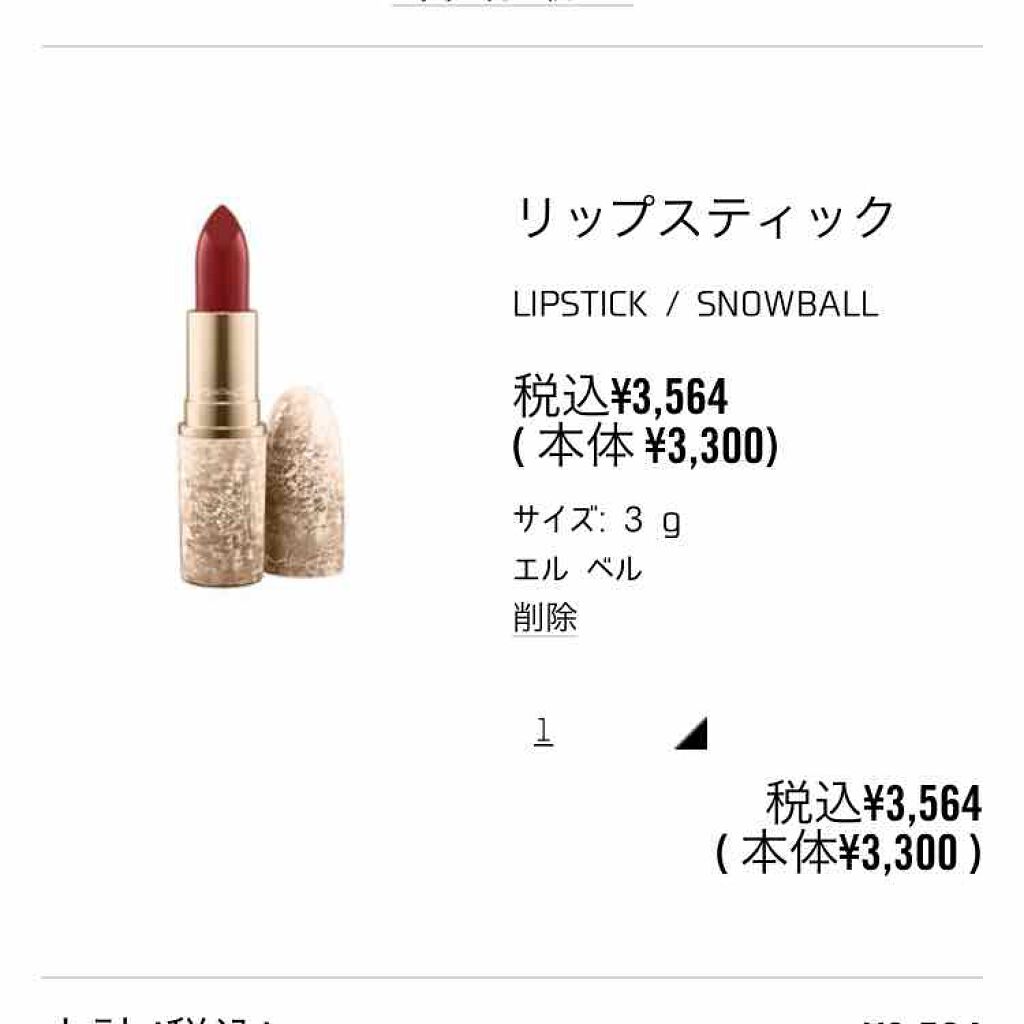Open the リップスティック product title
This screenshot has height=1024, width=1024.
click(x=704, y=217)
